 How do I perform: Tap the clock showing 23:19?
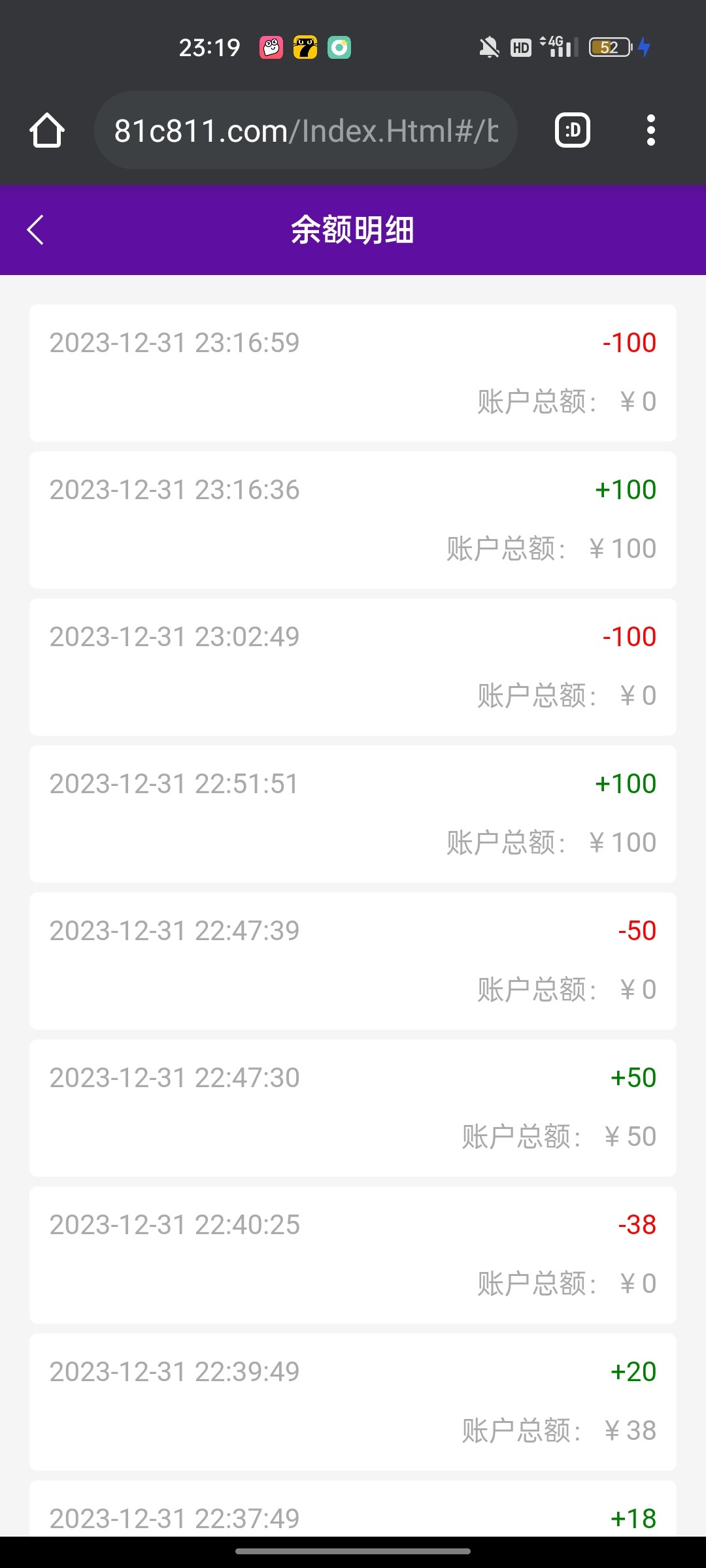click(209, 46)
